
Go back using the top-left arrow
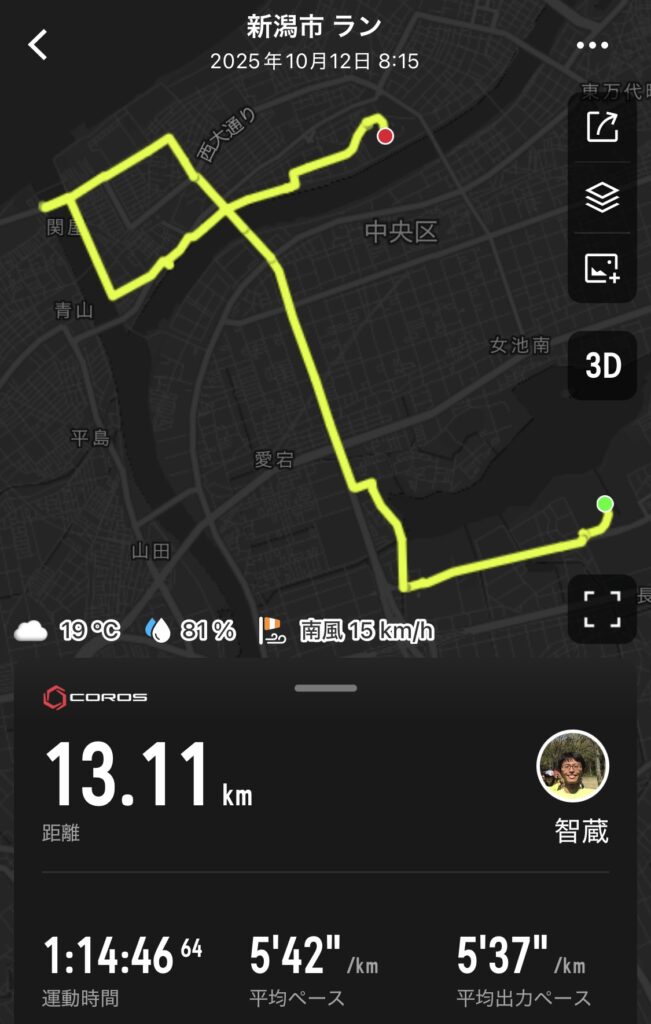tap(38, 45)
